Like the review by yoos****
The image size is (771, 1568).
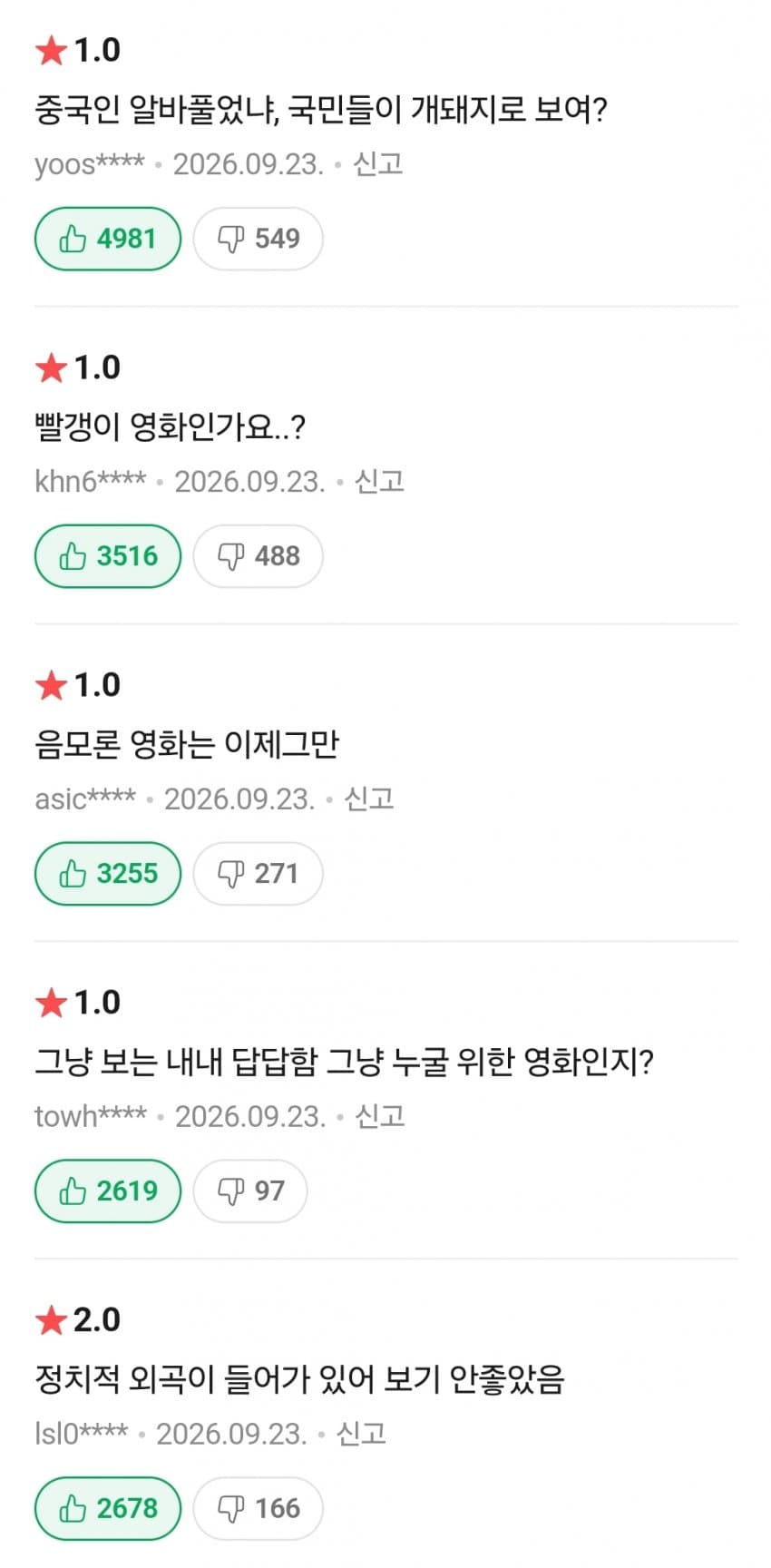pos(108,239)
